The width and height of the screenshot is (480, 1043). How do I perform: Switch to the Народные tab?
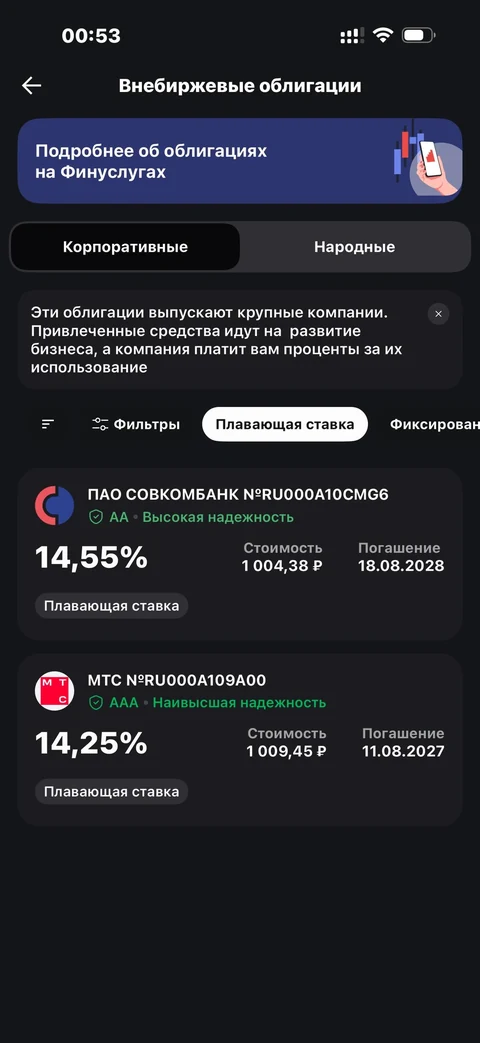pos(354,247)
